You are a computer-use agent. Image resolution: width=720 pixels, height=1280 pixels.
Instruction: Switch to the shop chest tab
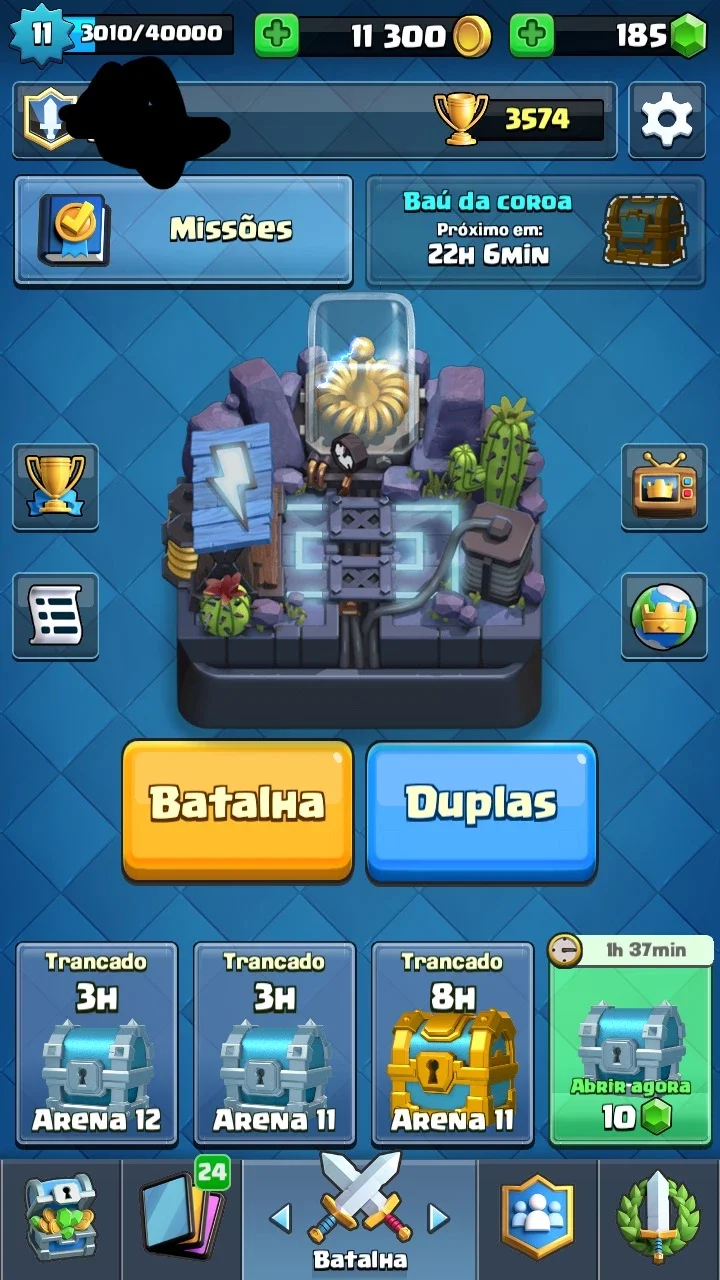[60, 1219]
